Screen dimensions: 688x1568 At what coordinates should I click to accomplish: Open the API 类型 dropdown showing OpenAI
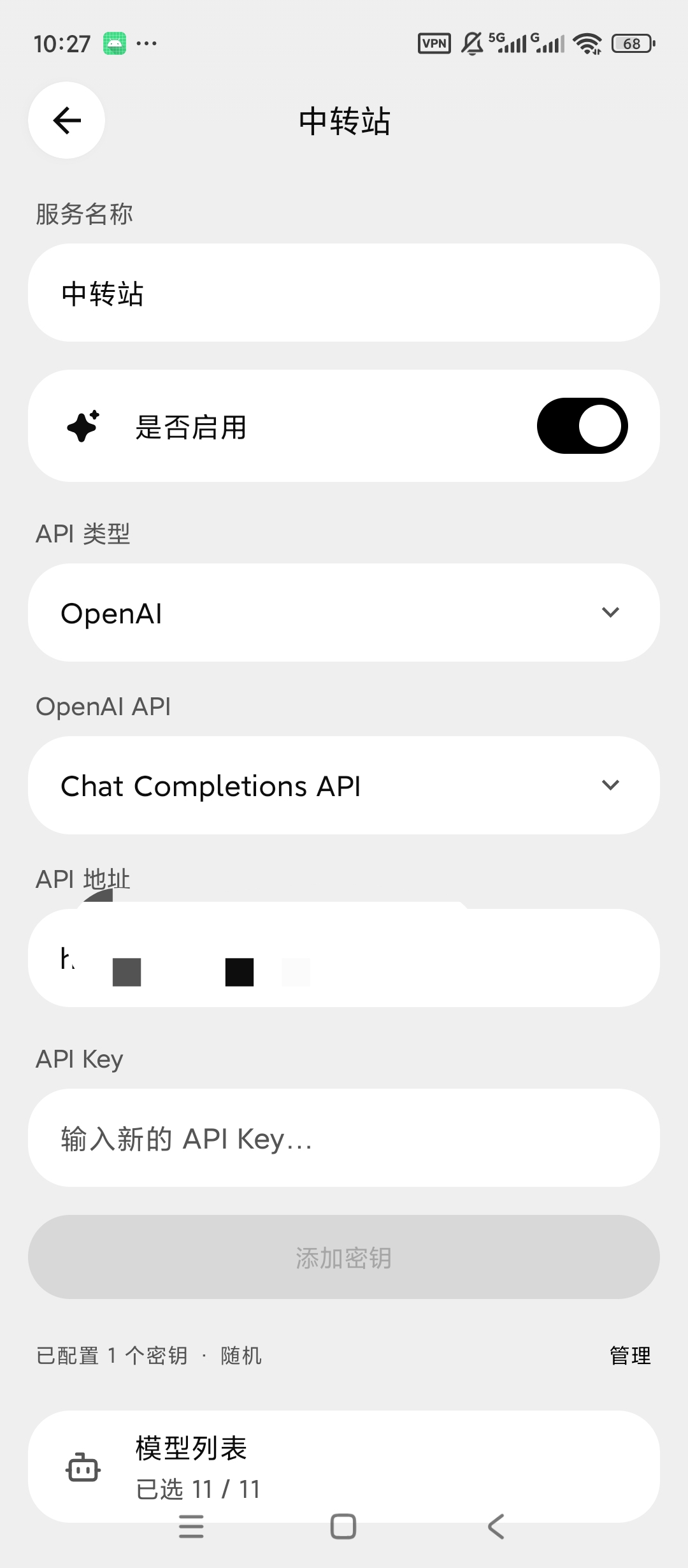pos(344,613)
